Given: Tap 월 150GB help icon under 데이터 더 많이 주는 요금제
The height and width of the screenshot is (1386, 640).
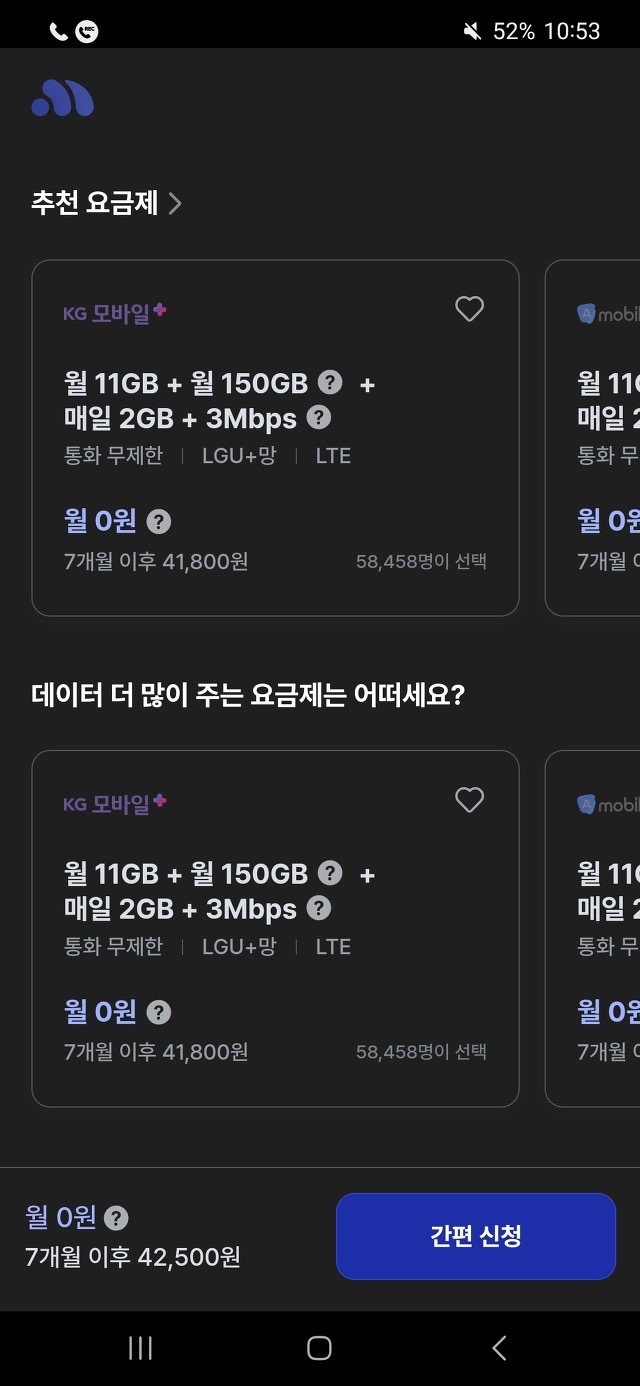Looking at the screenshot, I should [330, 873].
